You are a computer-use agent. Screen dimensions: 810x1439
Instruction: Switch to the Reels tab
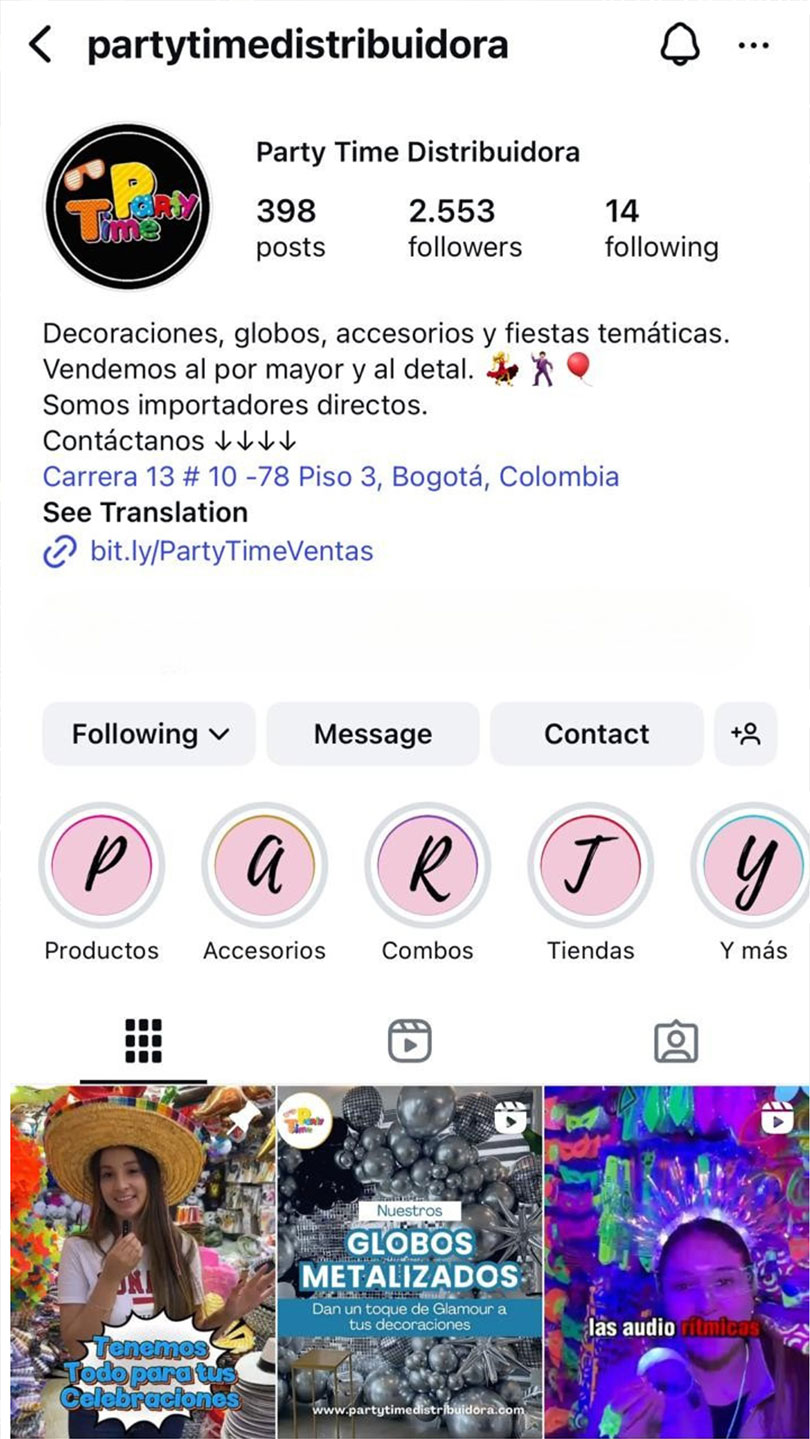[409, 1041]
